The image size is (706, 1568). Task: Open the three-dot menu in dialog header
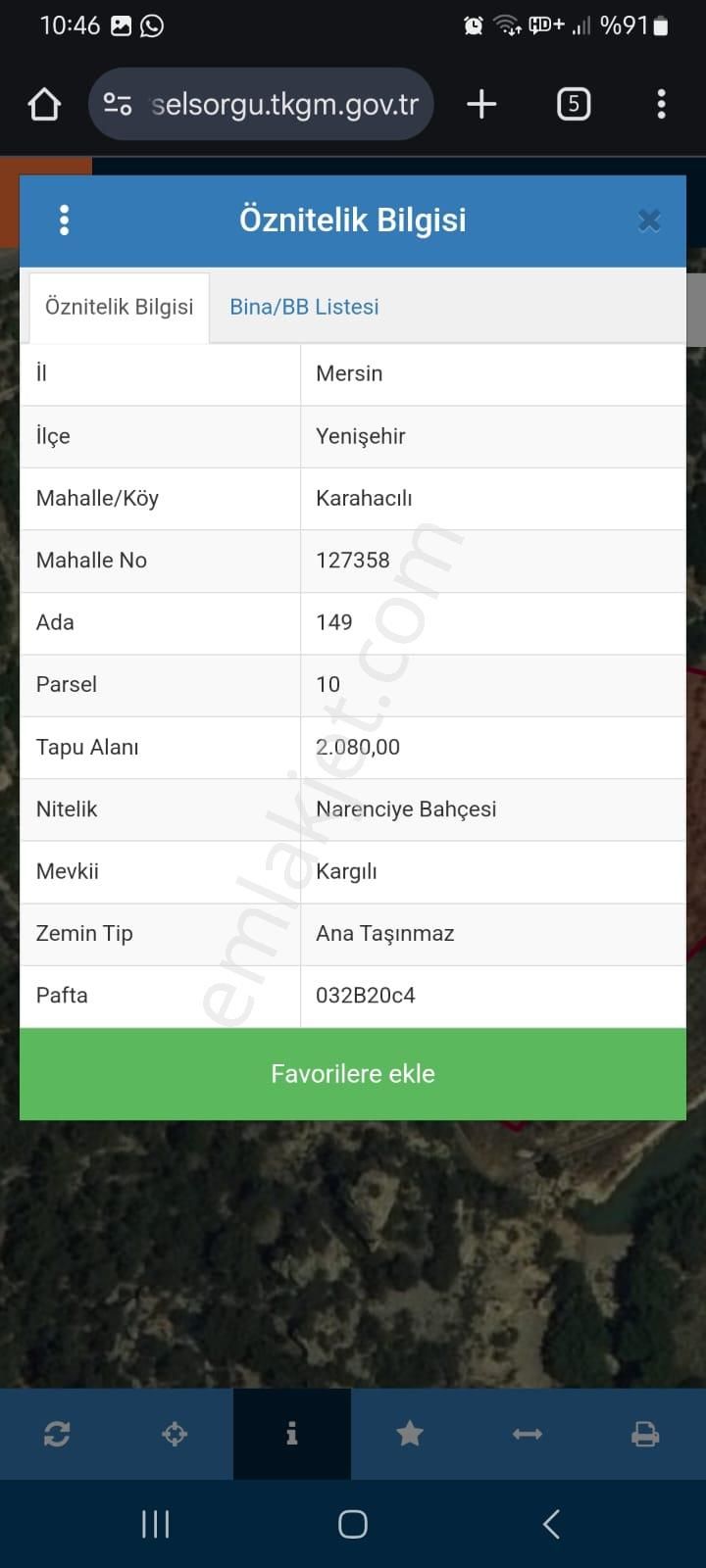pyautogui.click(x=65, y=220)
